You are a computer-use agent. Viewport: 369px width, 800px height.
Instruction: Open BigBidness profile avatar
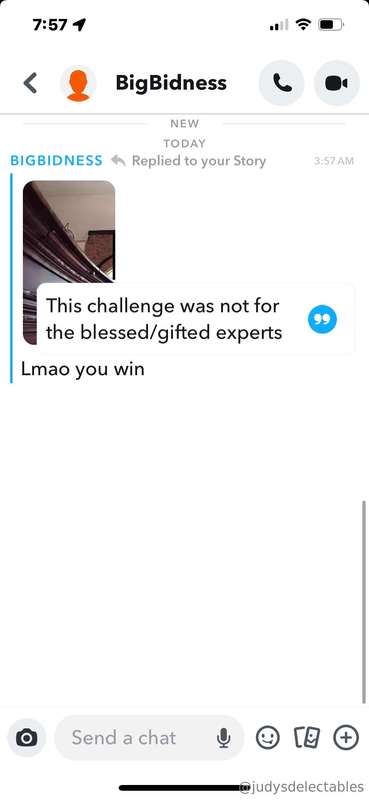(78, 83)
